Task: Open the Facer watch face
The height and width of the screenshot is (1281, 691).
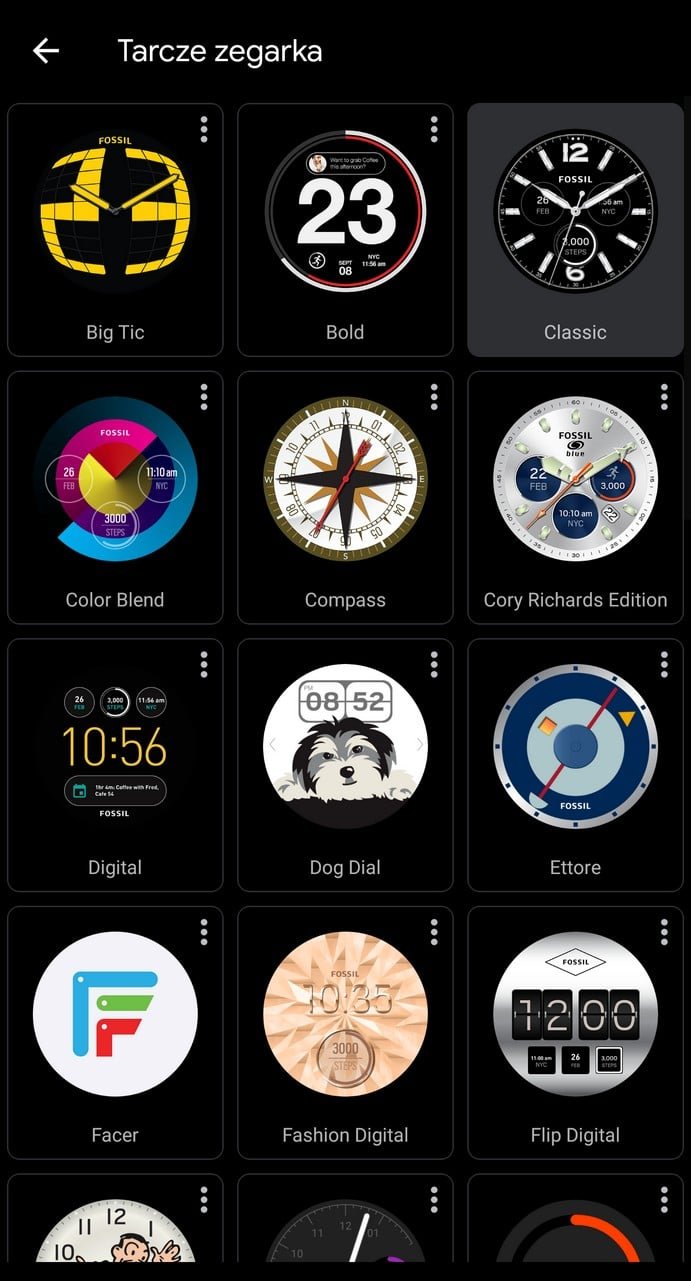Action: click(x=115, y=1015)
